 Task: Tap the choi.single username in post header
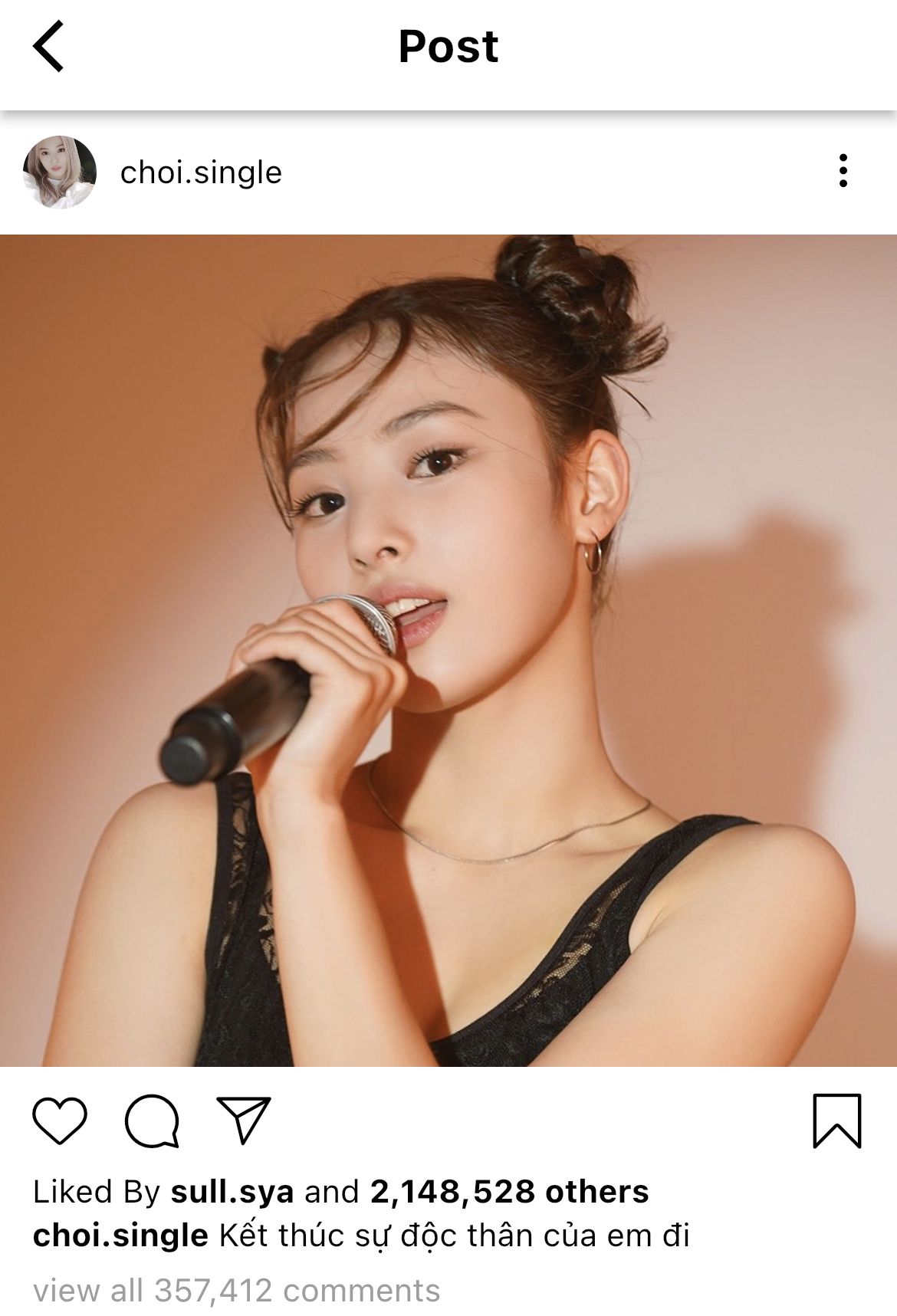[201, 172]
